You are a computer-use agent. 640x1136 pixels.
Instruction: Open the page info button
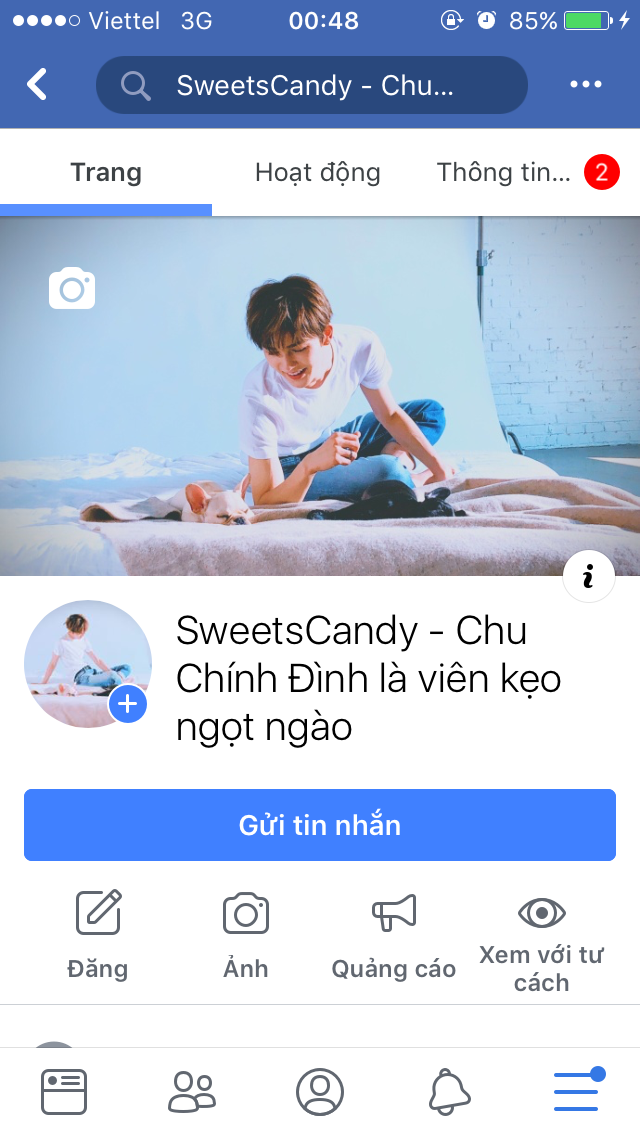pyautogui.click(x=589, y=577)
